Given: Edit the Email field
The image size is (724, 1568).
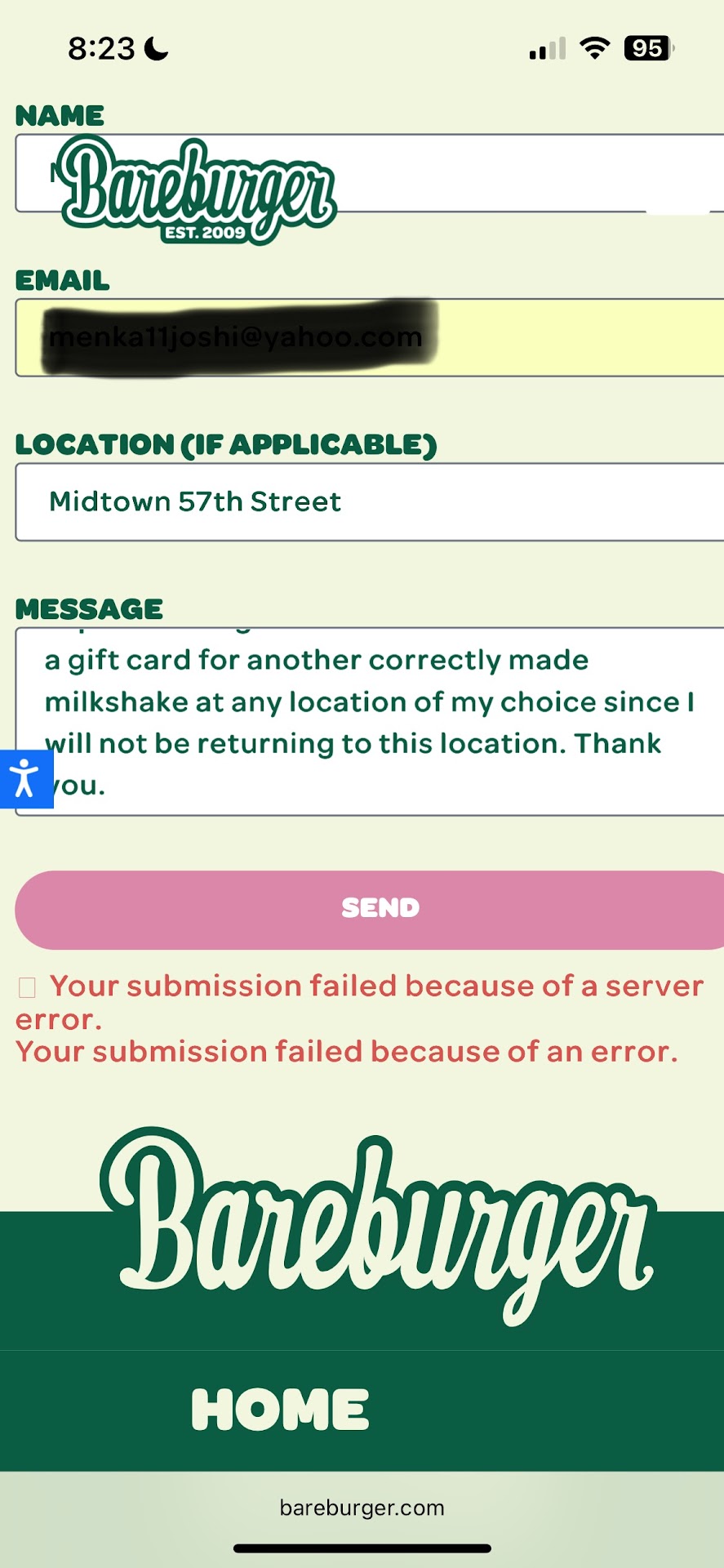Looking at the screenshot, I should pyautogui.click(x=571, y=337).
